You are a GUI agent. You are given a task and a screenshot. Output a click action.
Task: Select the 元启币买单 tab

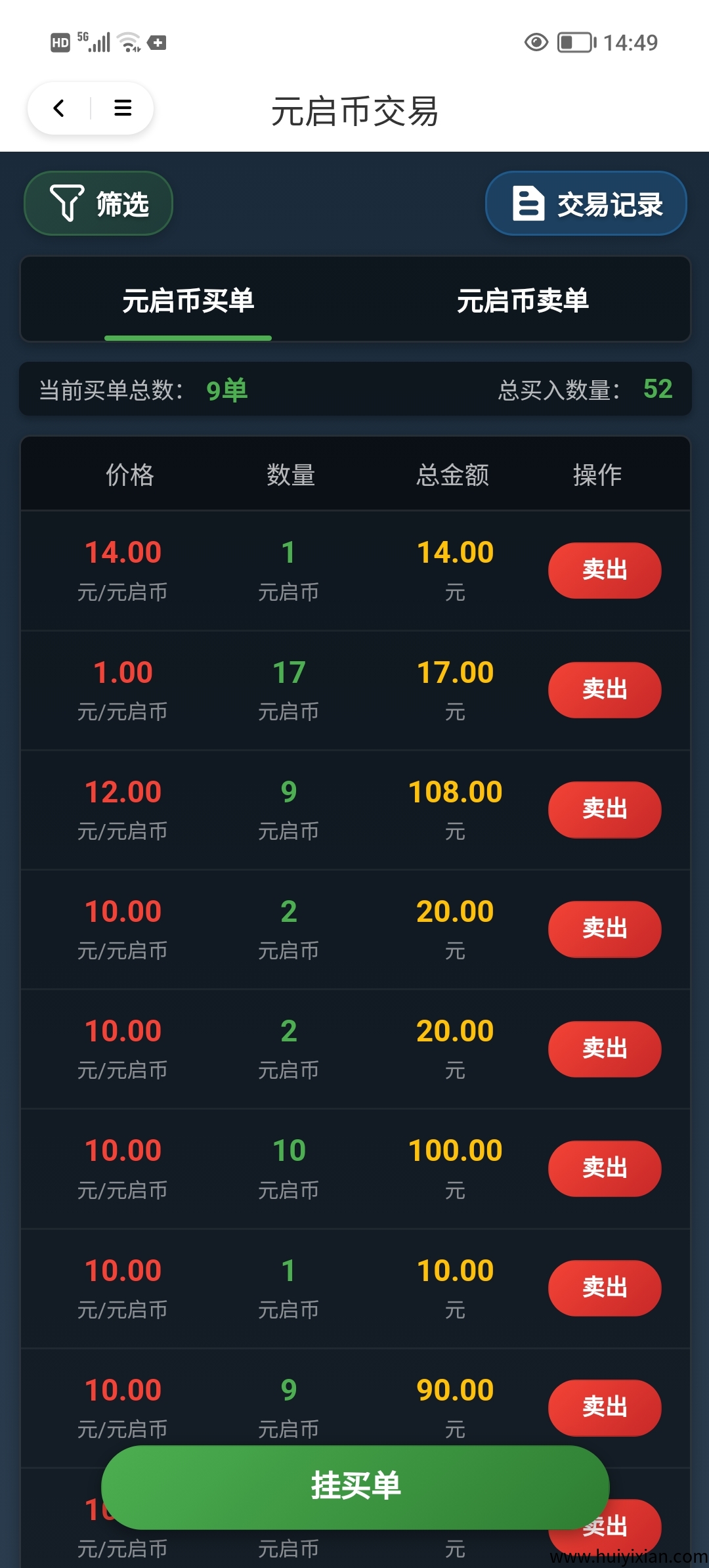coord(188,301)
